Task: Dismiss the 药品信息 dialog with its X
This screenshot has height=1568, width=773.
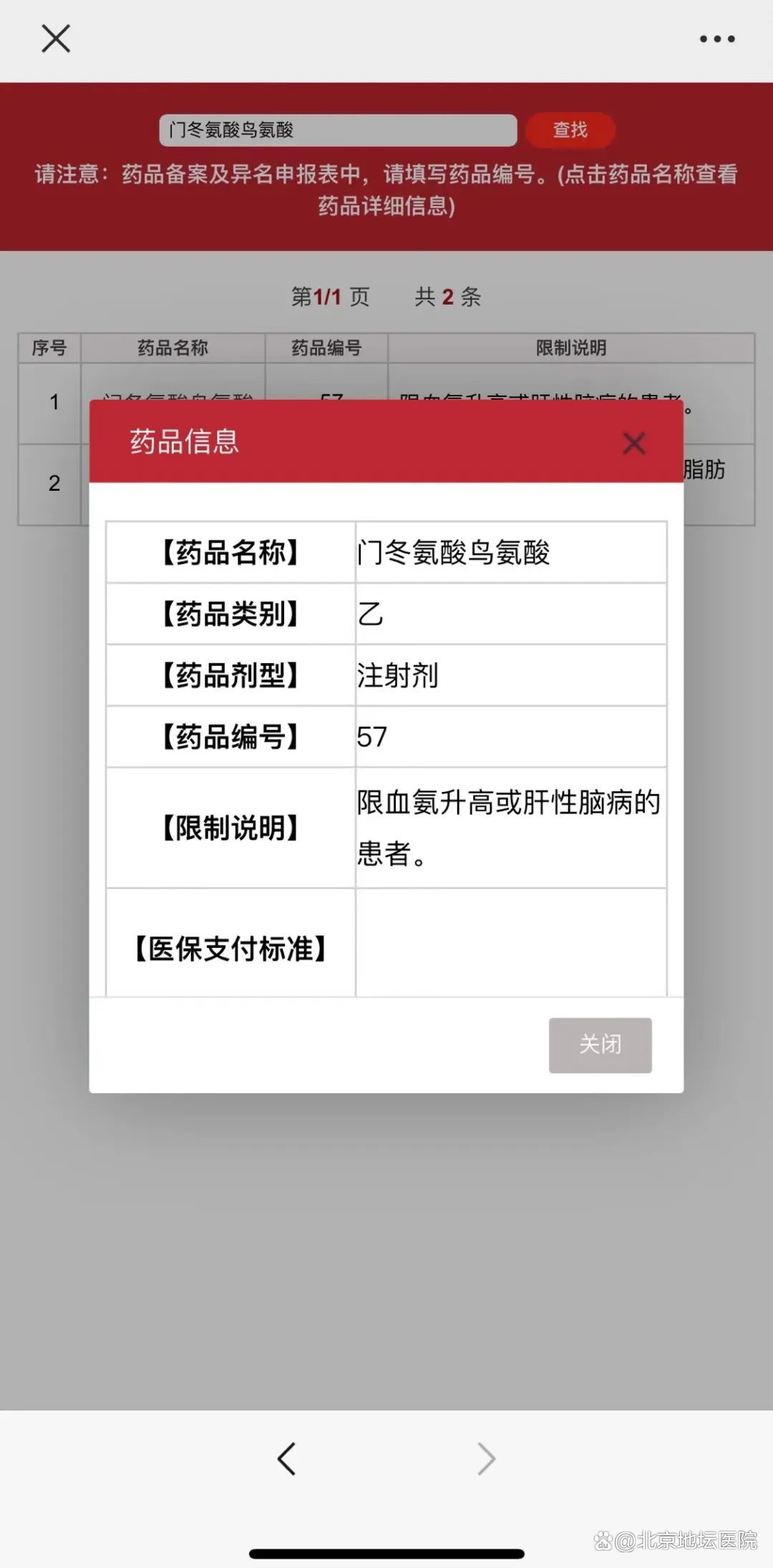Action: click(x=634, y=444)
